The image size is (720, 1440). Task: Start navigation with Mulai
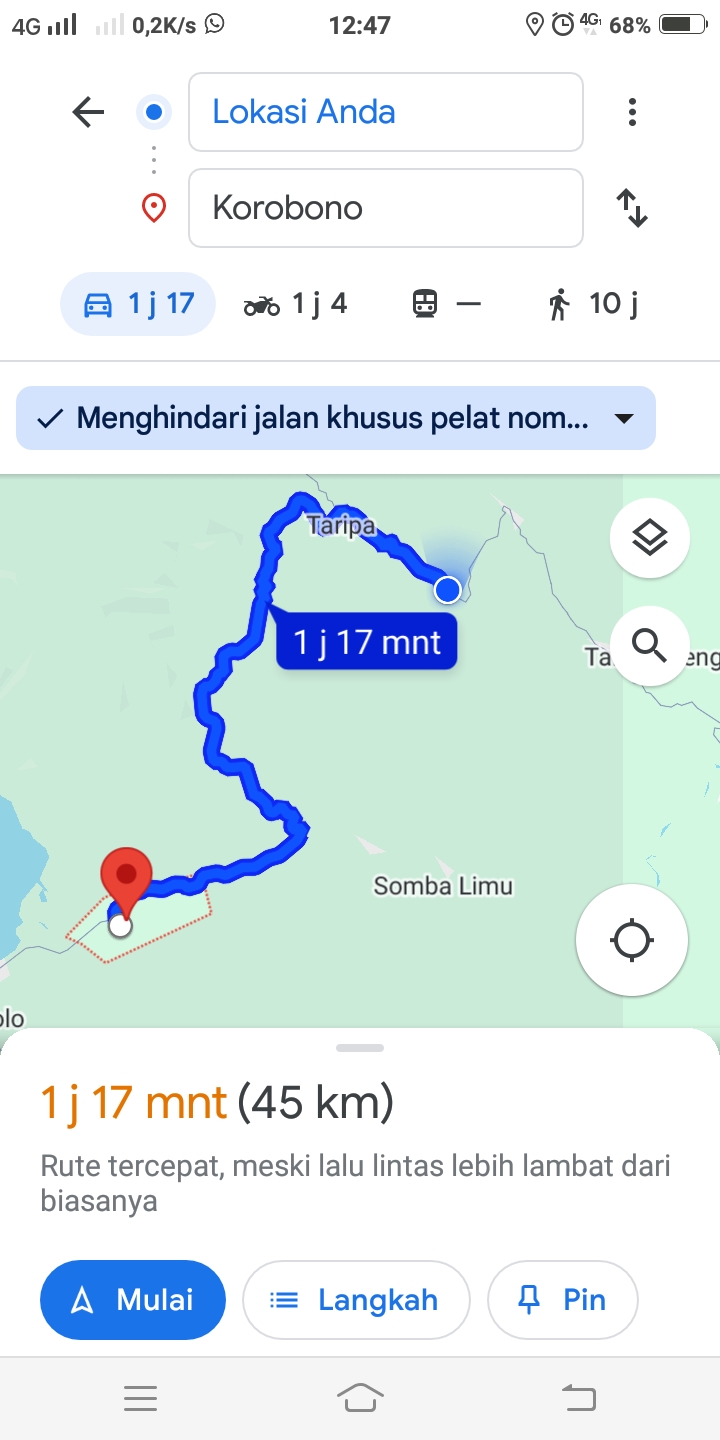[133, 1299]
